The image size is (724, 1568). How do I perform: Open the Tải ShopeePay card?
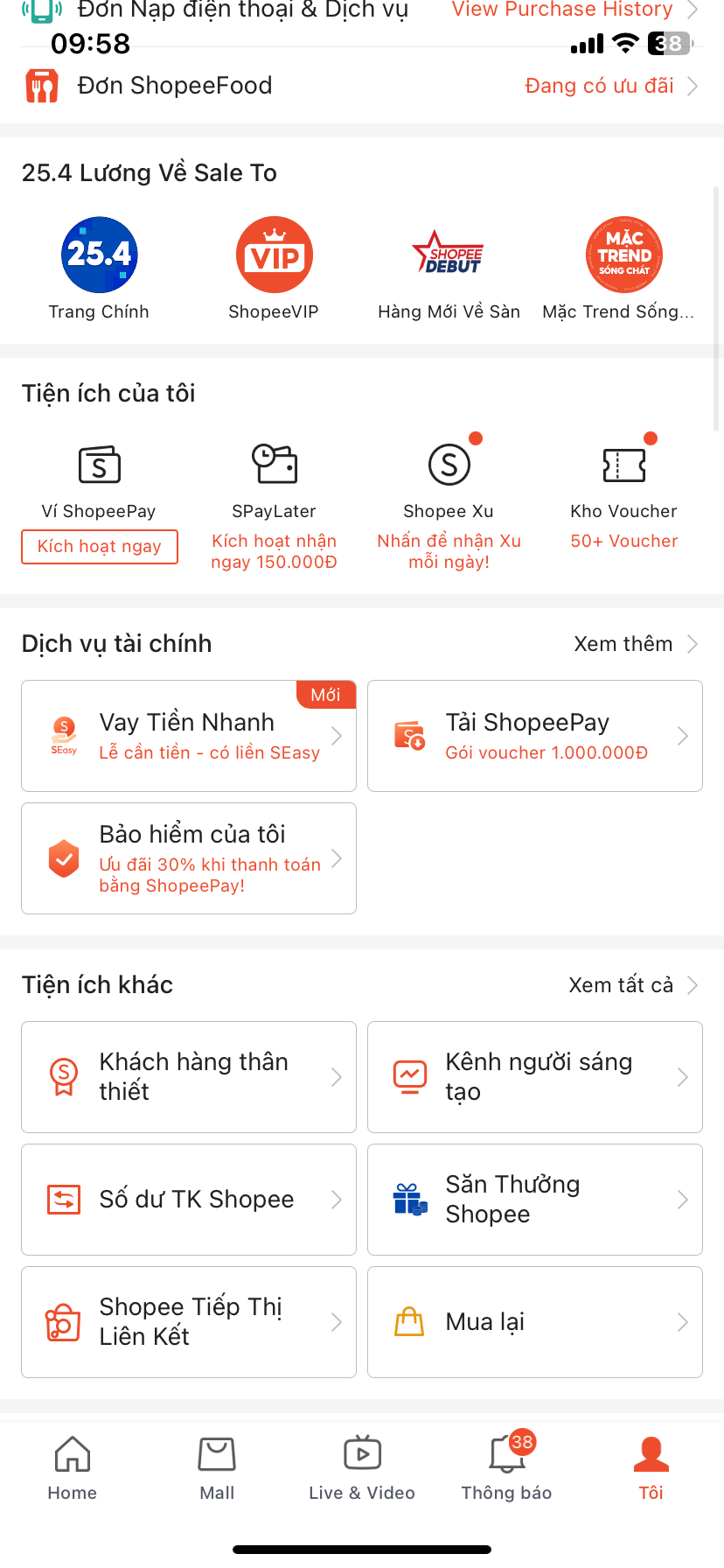pos(535,736)
